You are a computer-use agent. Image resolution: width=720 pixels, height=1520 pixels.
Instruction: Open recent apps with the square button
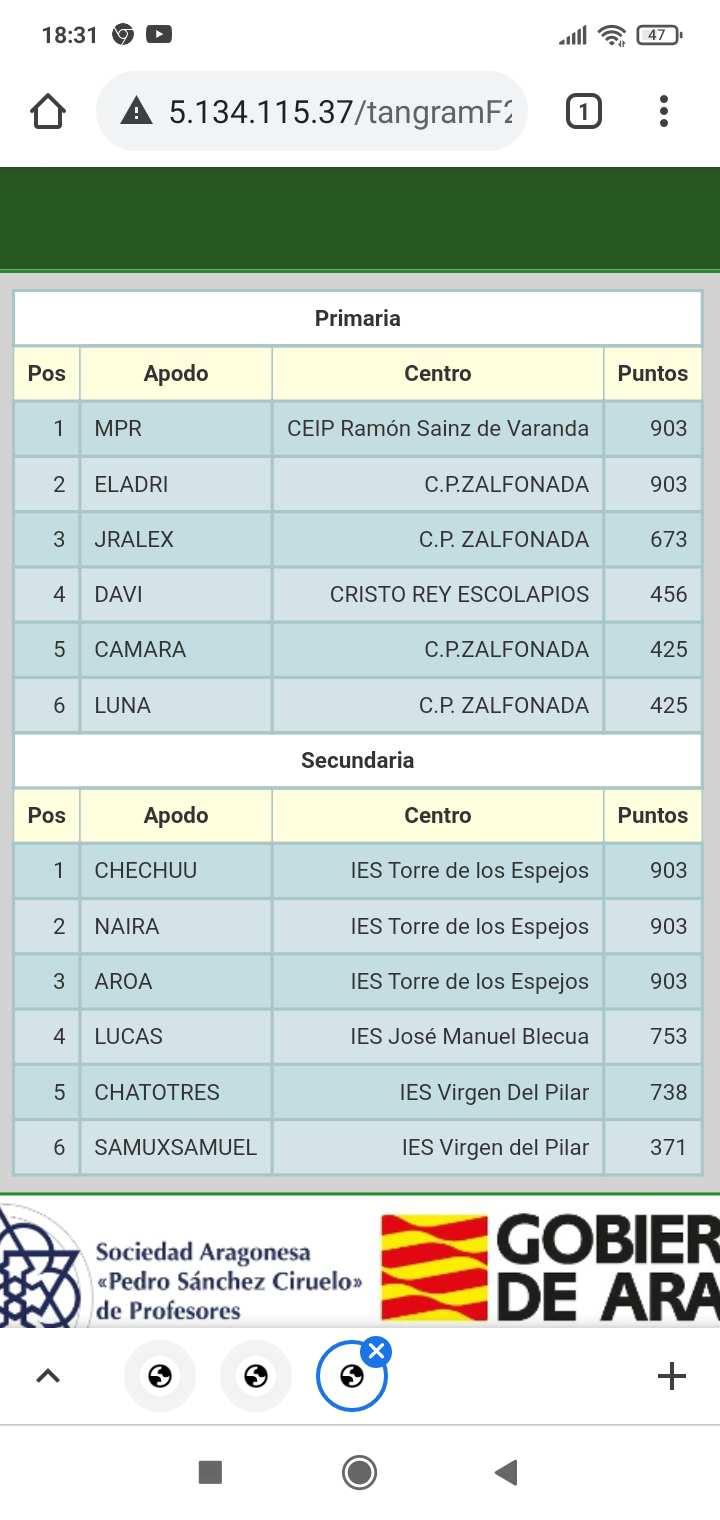(x=210, y=1472)
